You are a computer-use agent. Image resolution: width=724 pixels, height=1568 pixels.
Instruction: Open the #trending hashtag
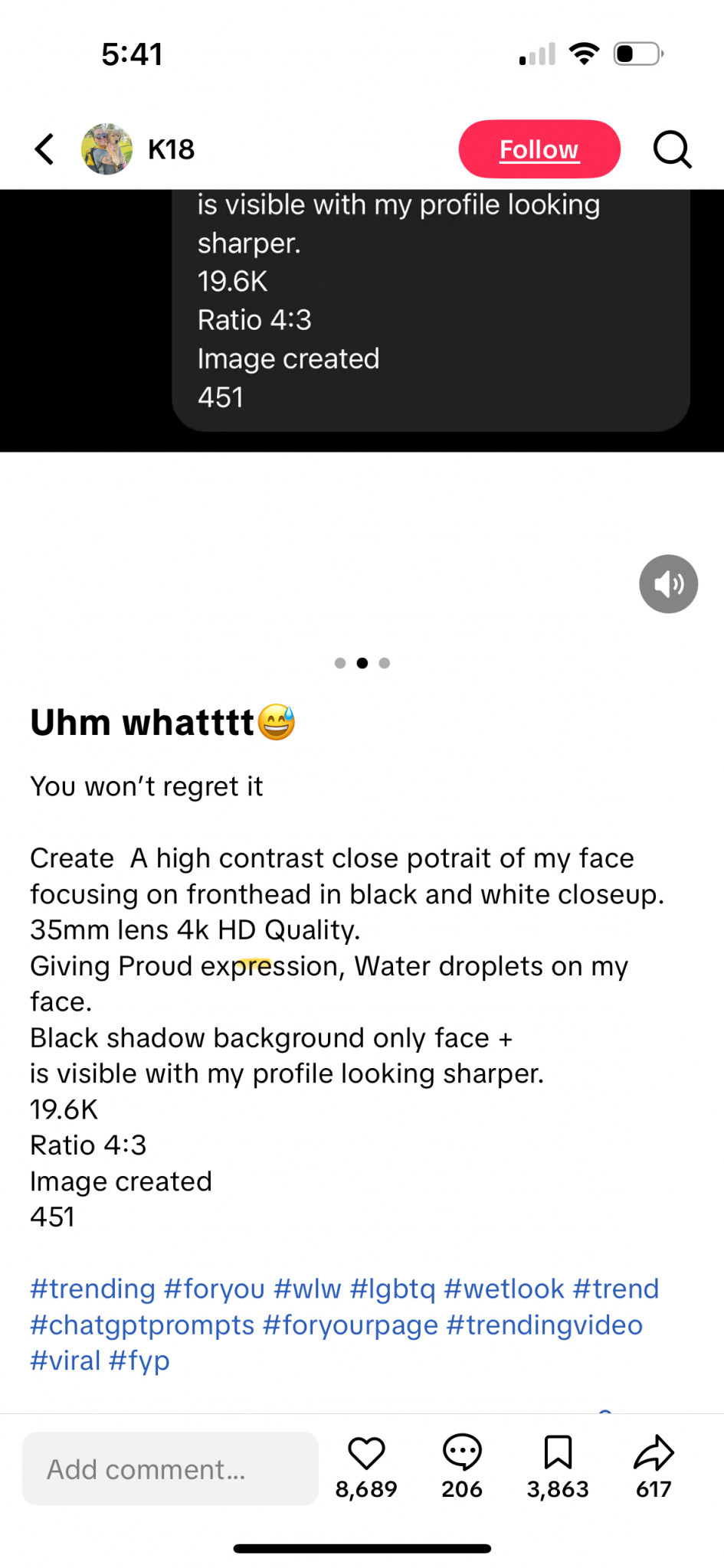point(93,1290)
